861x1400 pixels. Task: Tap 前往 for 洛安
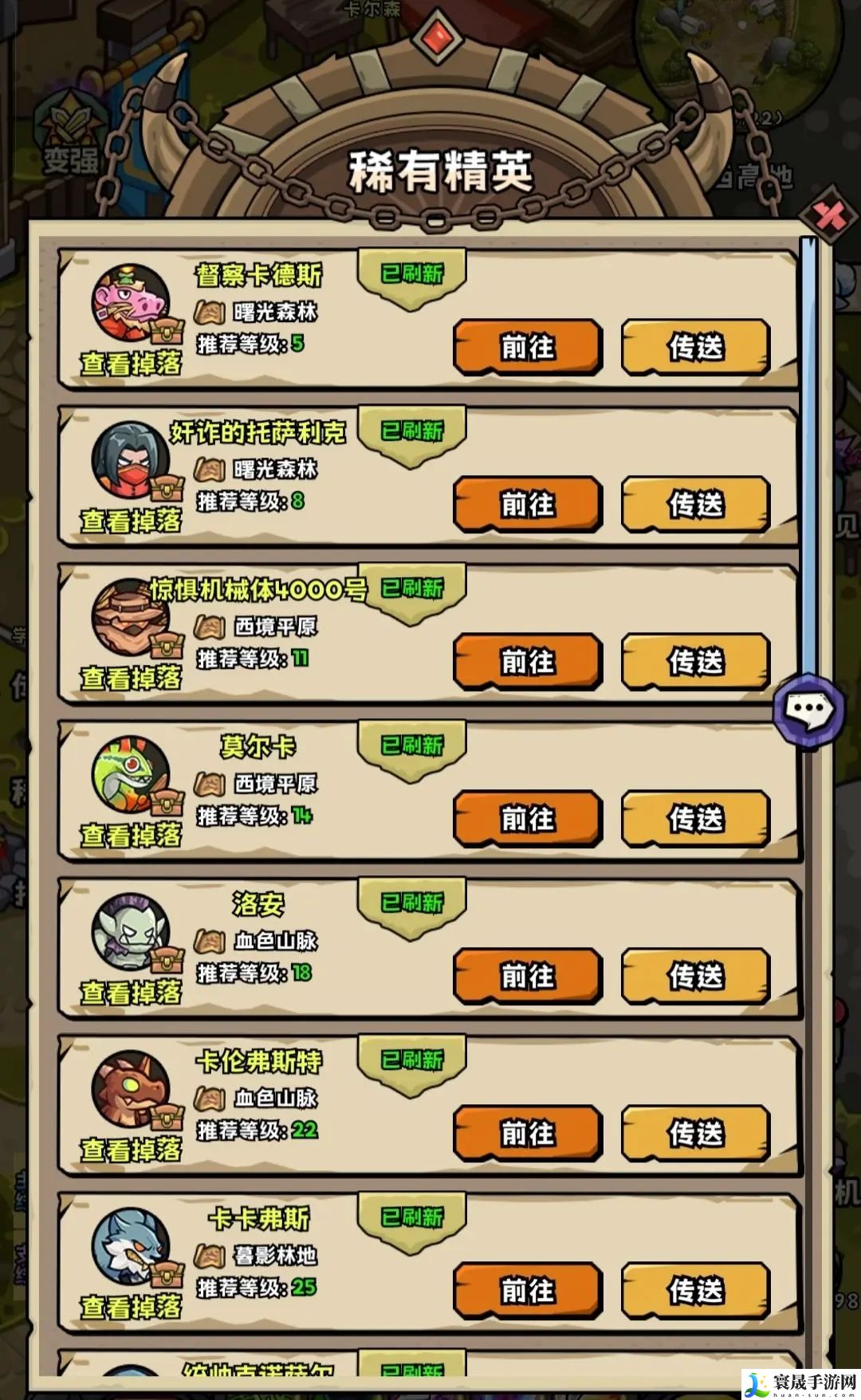(x=527, y=975)
